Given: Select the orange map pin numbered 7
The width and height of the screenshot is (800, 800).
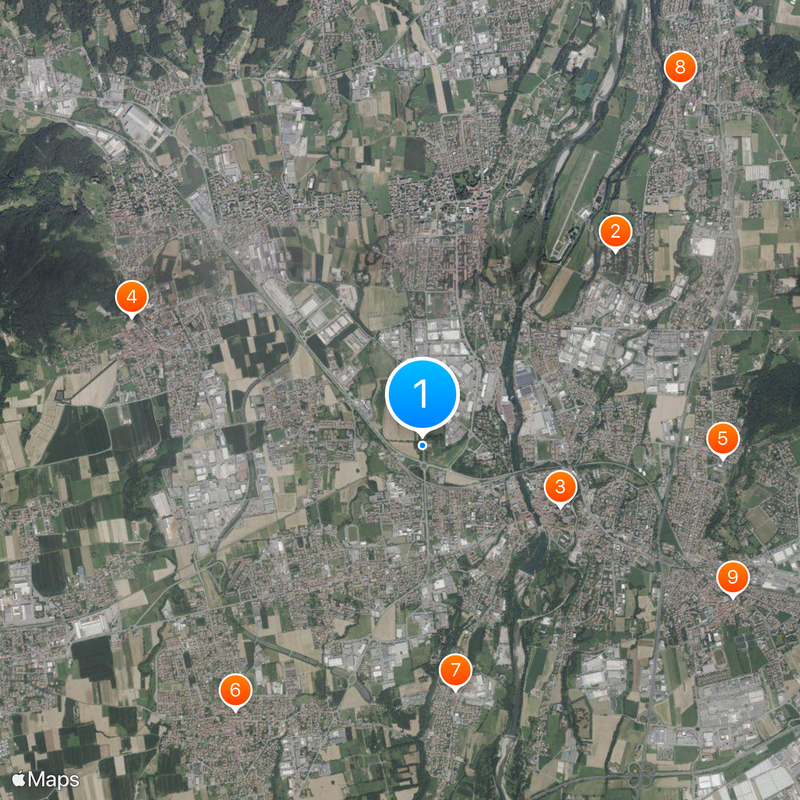Looking at the screenshot, I should click(455, 670).
